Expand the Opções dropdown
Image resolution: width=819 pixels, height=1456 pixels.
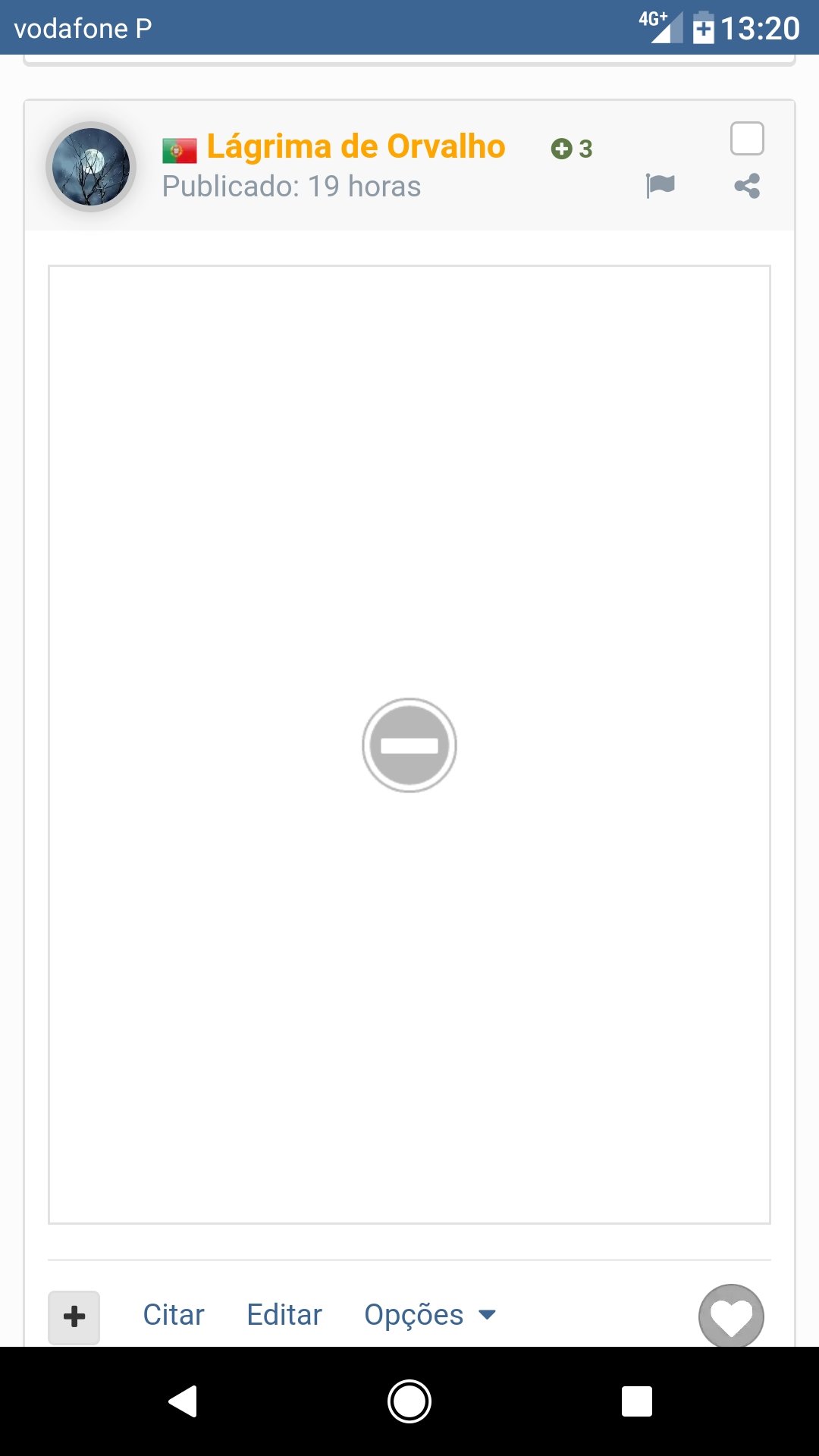(429, 1315)
